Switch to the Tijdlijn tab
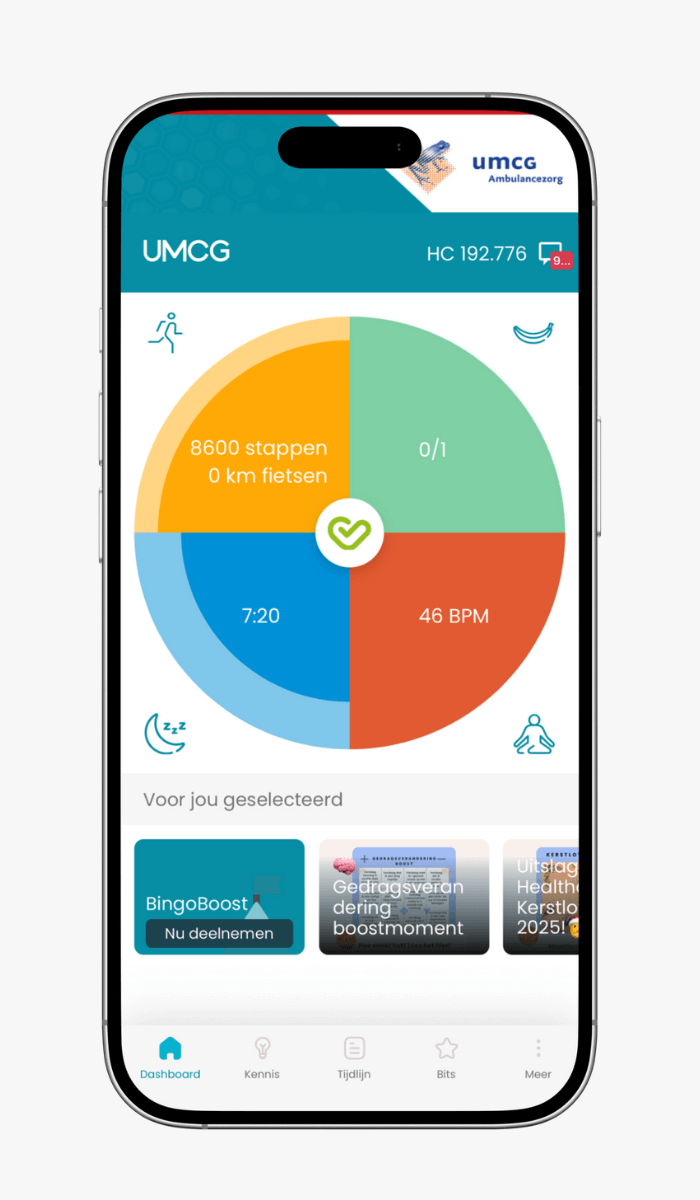This screenshot has height=1200, width=700. point(354,1058)
